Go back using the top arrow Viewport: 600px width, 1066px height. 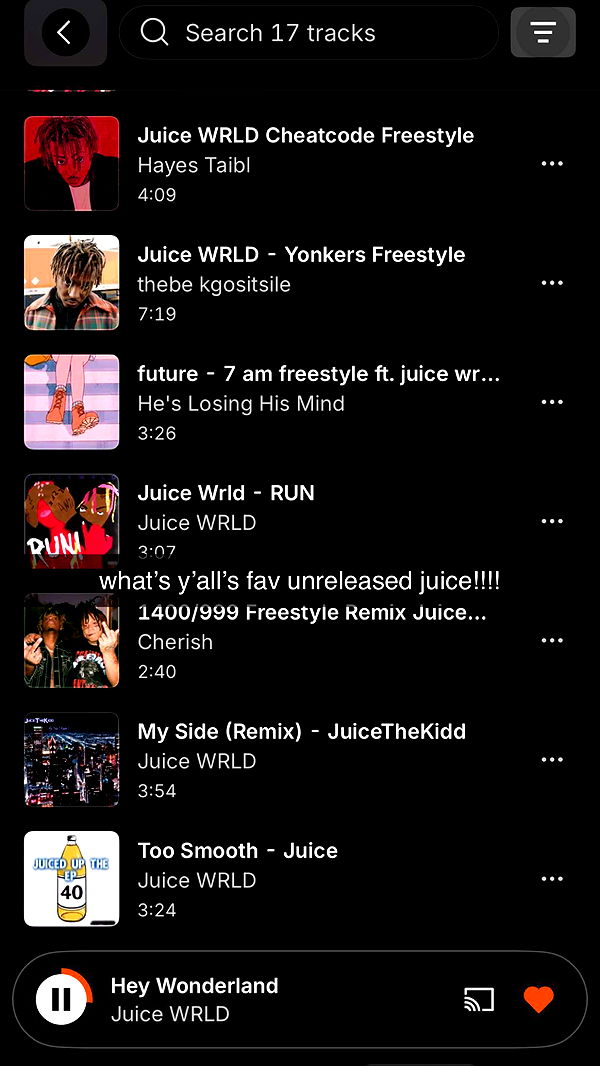tap(65, 33)
